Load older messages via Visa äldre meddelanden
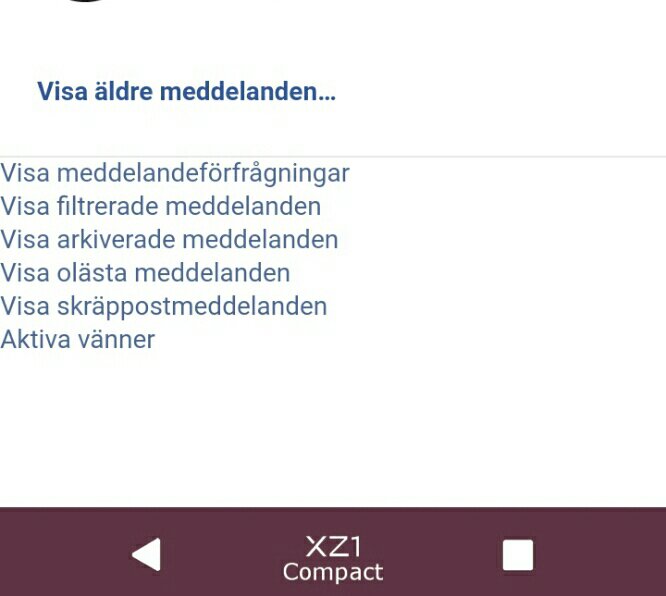This screenshot has width=666, height=596. click(186, 92)
